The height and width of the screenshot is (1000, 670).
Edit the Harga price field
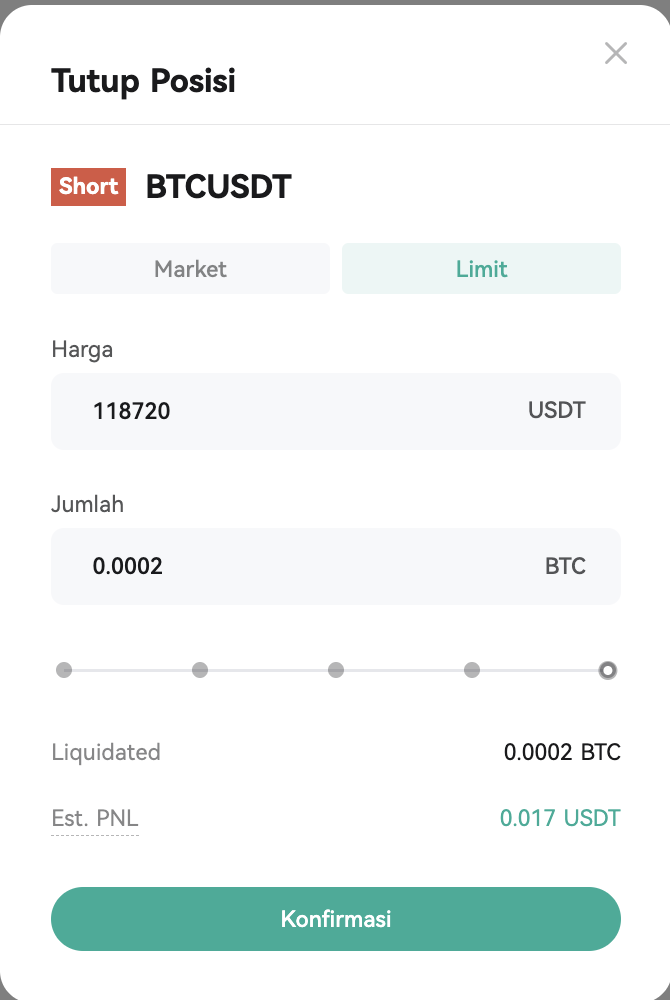point(336,411)
